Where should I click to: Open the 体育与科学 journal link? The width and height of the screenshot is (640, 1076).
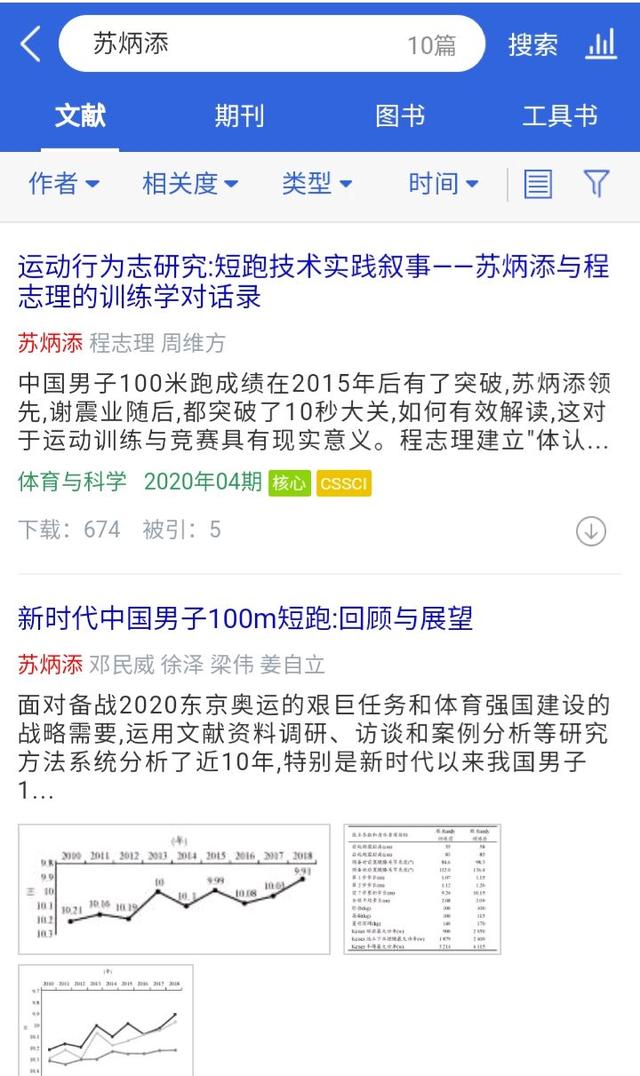click(x=72, y=482)
